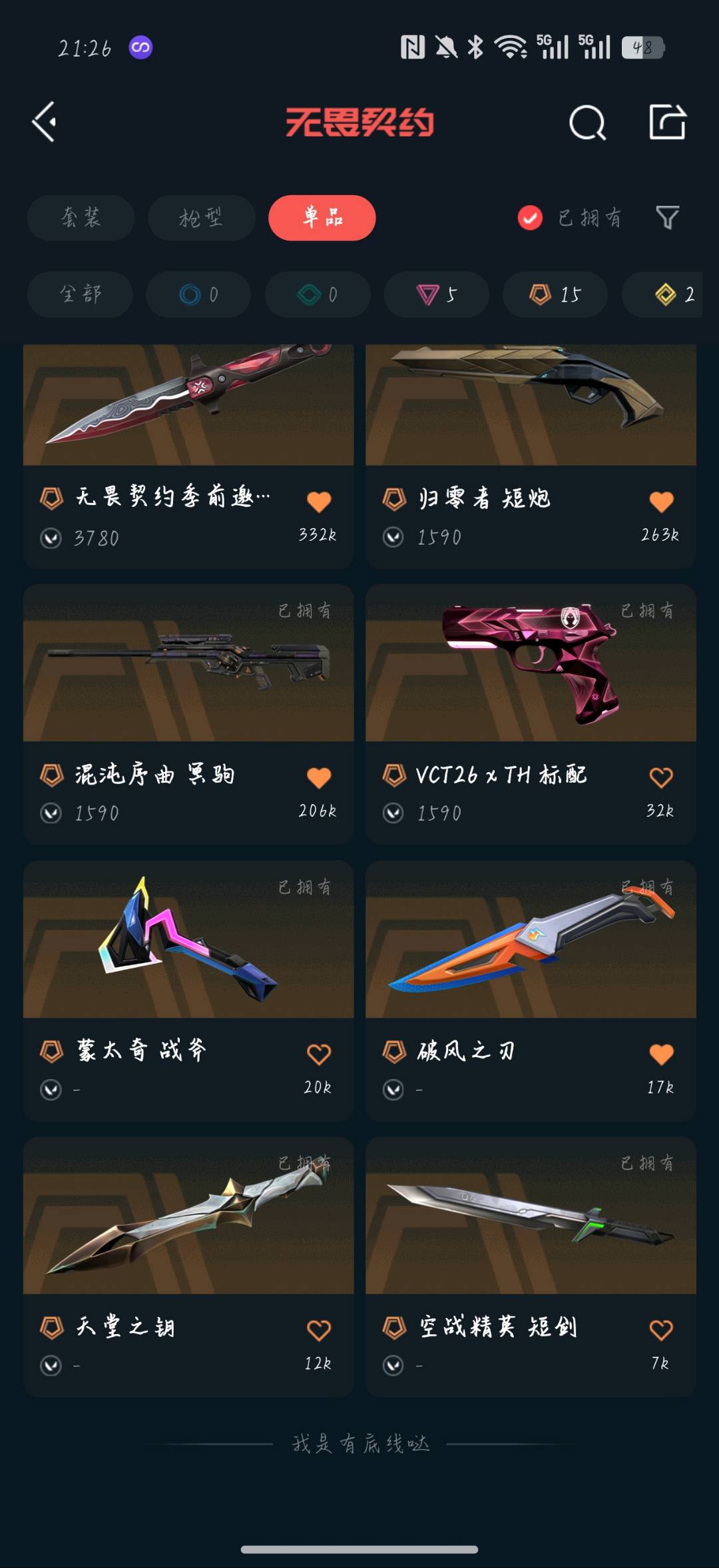
Task: Like the 蒙太奇 战斧 skin
Action: (x=319, y=1054)
